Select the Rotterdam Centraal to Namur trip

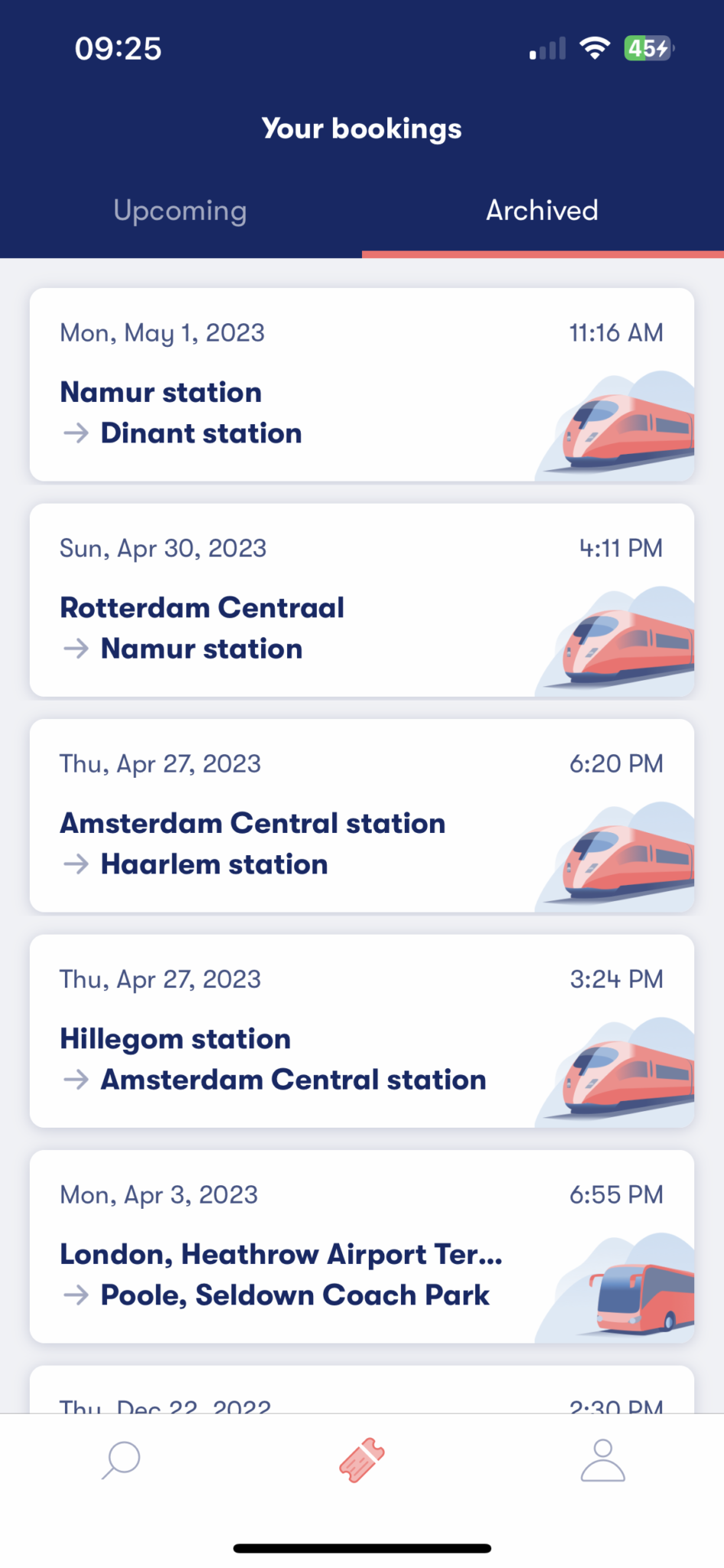(x=362, y=599)
